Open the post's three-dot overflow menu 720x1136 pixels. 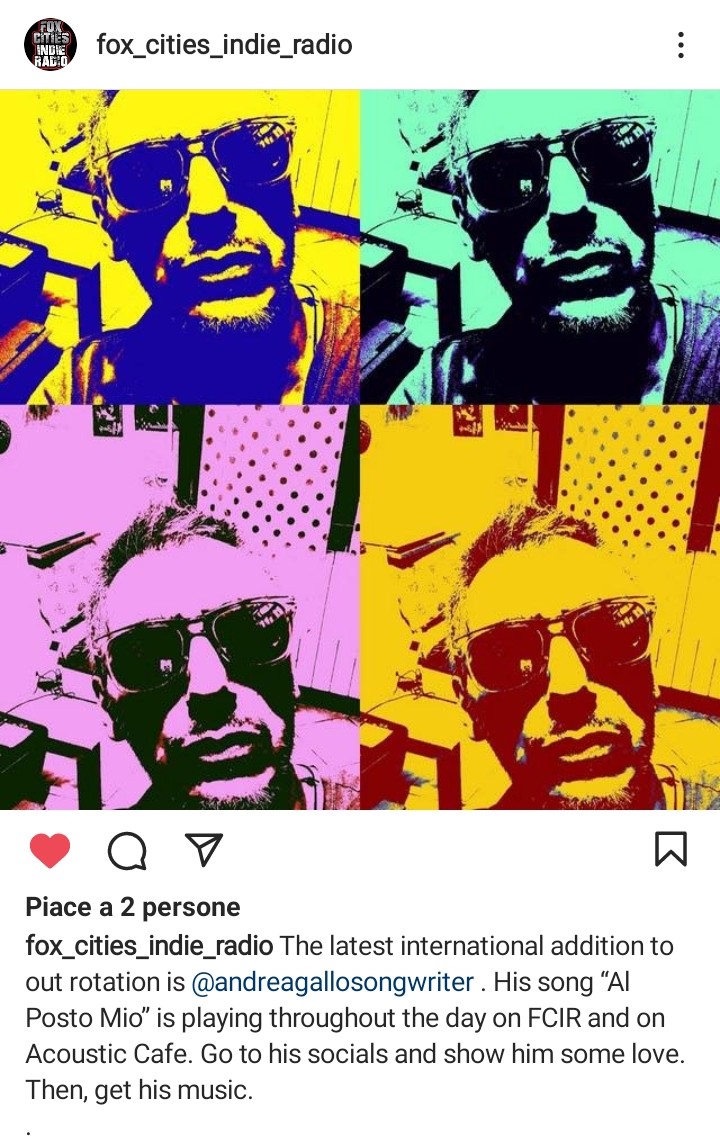tap(680, 45)
